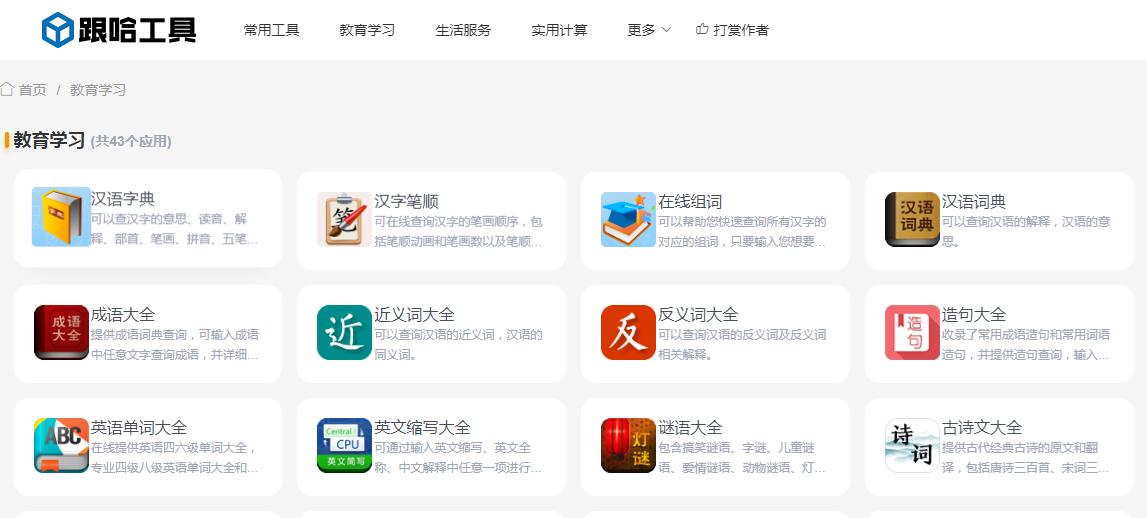Screen dimensions: 1147x518
Task: Select the 成语大全 card
Action: tap(147, 333)
